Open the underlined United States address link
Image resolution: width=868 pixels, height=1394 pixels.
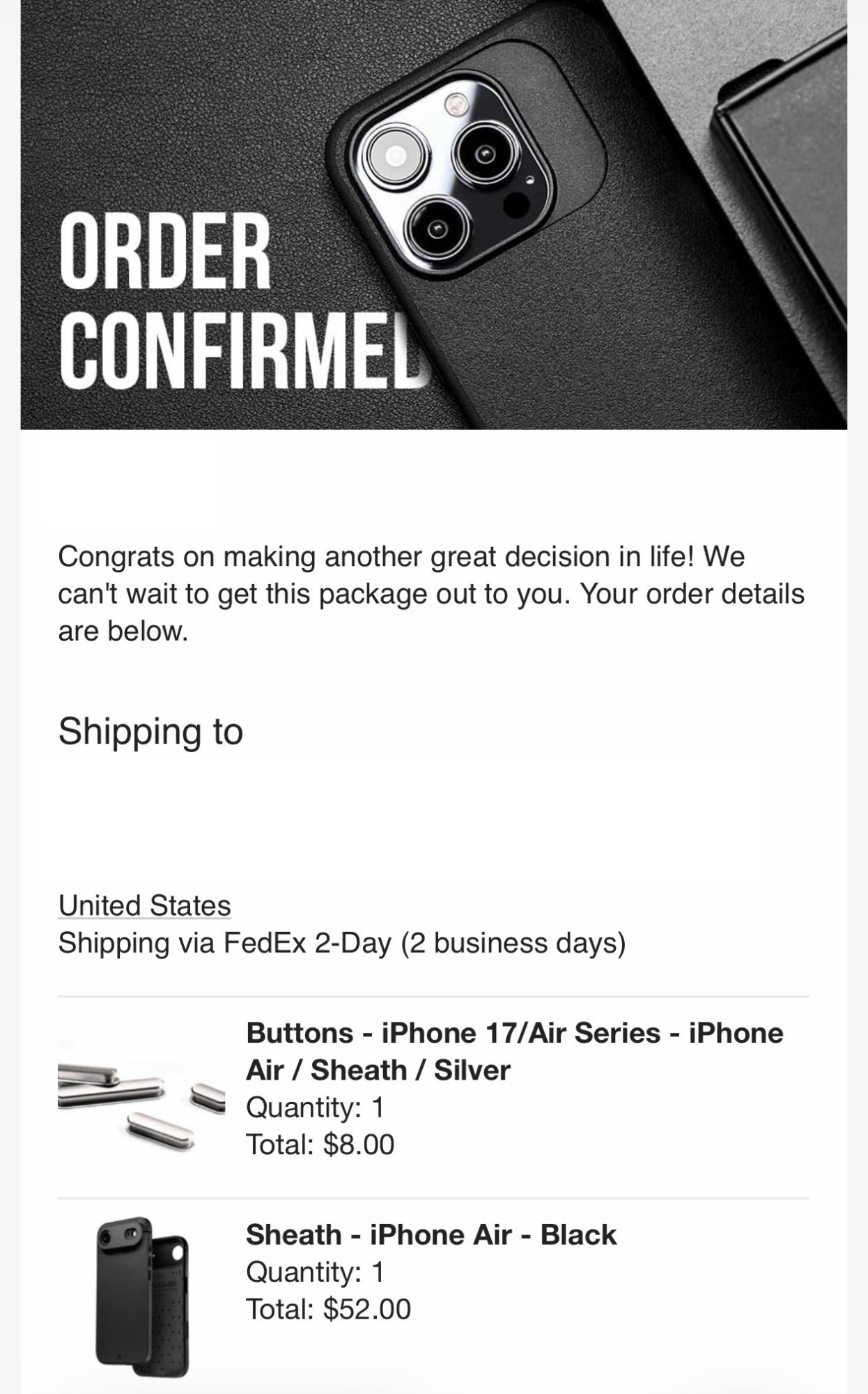tap(144, 905)
